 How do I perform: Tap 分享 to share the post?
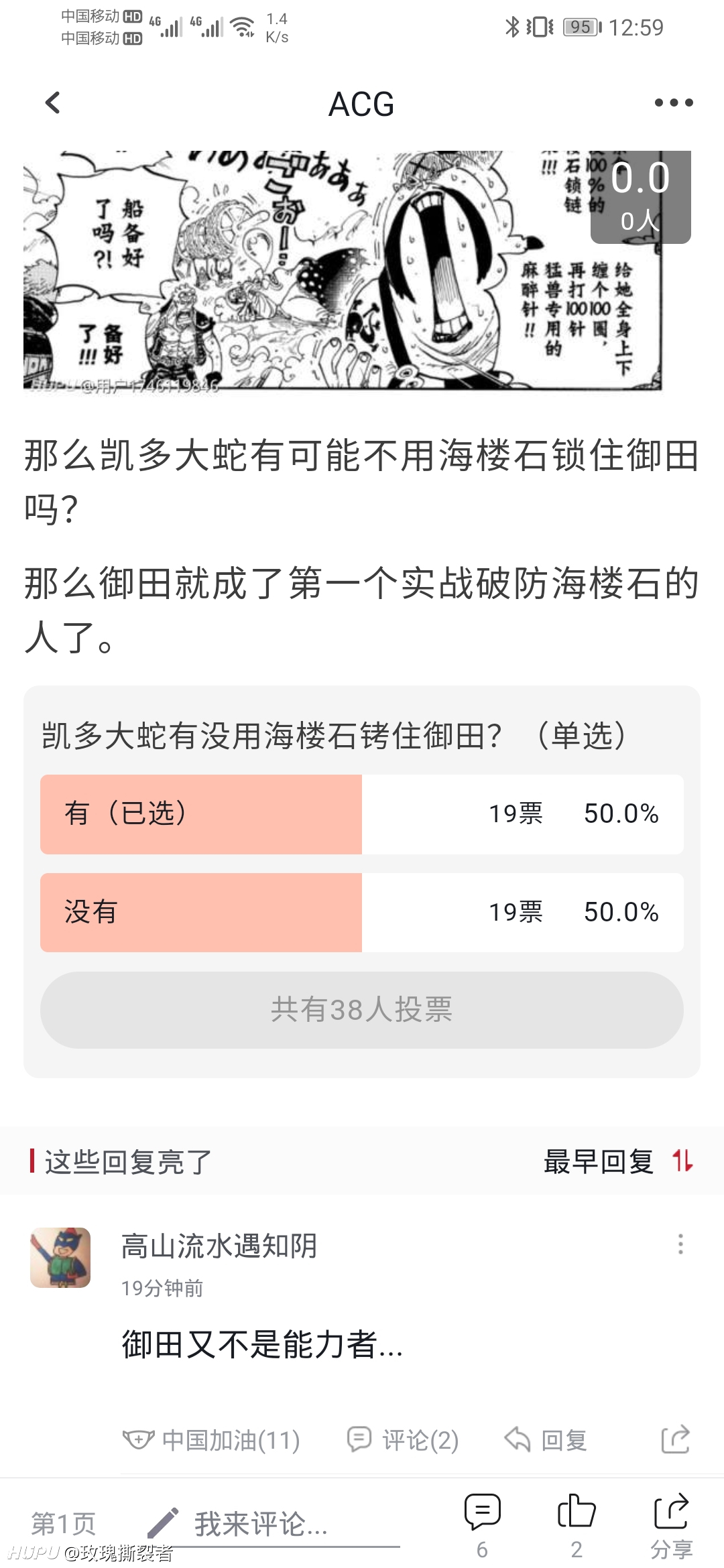(x=671, y=1525)
